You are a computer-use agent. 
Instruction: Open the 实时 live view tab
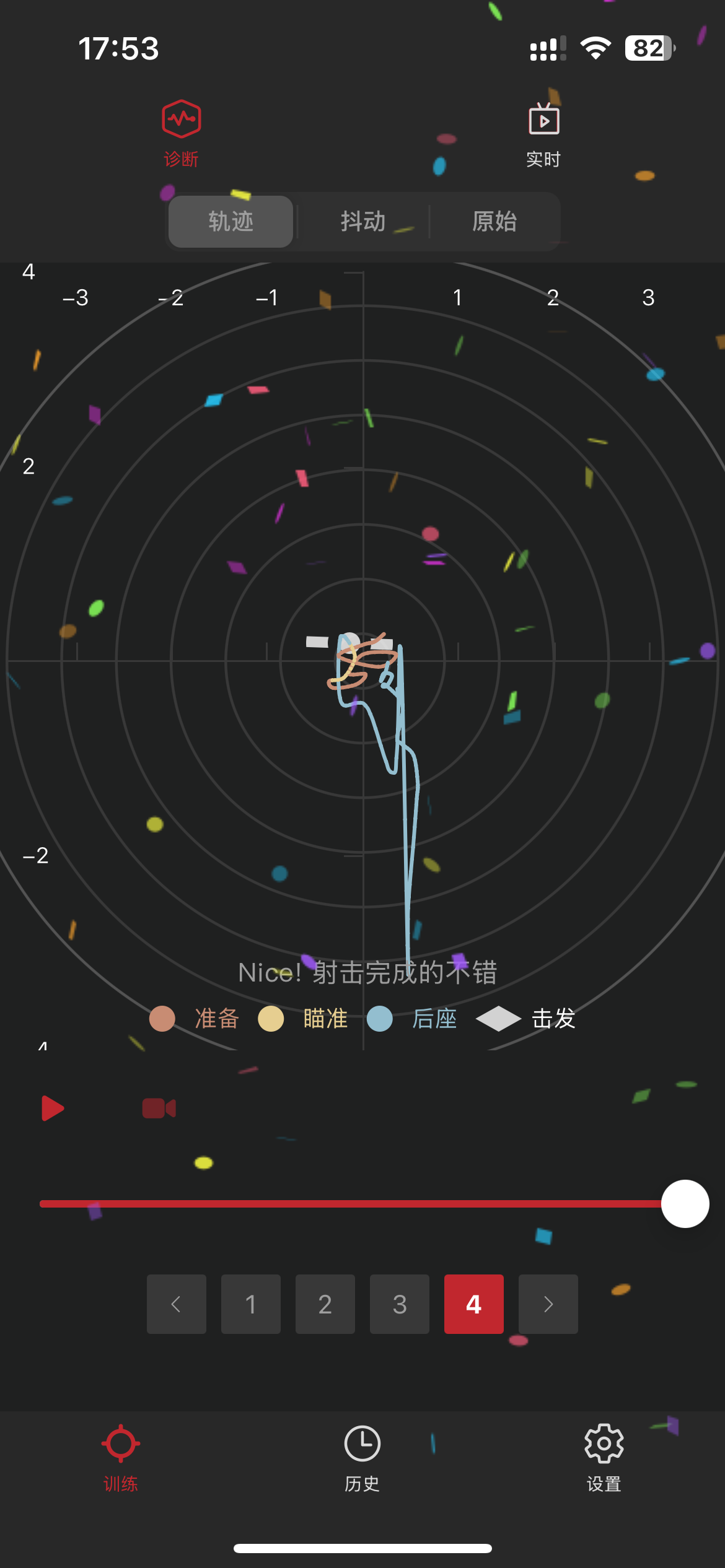(543, 133)
